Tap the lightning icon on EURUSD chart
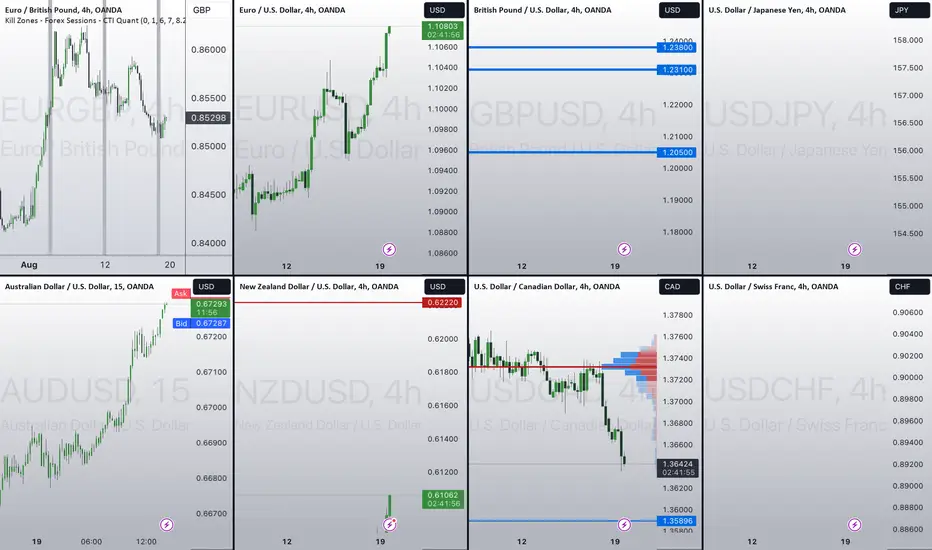Image resolution: width=932 pixels, height=550 pixels. [x=389, y=249]
